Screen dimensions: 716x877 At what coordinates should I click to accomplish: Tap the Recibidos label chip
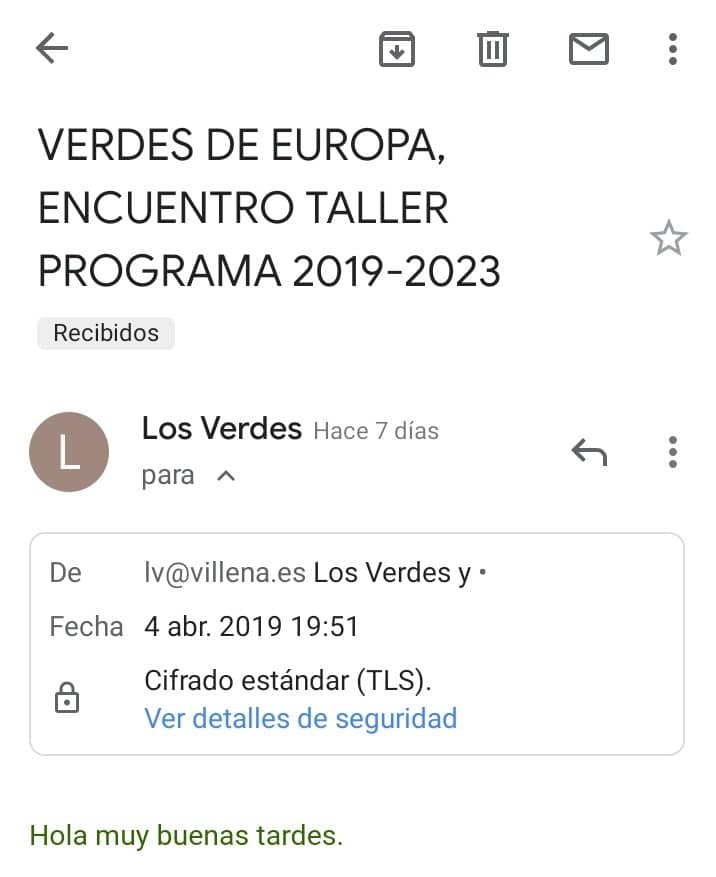click(x=106, y=333)
